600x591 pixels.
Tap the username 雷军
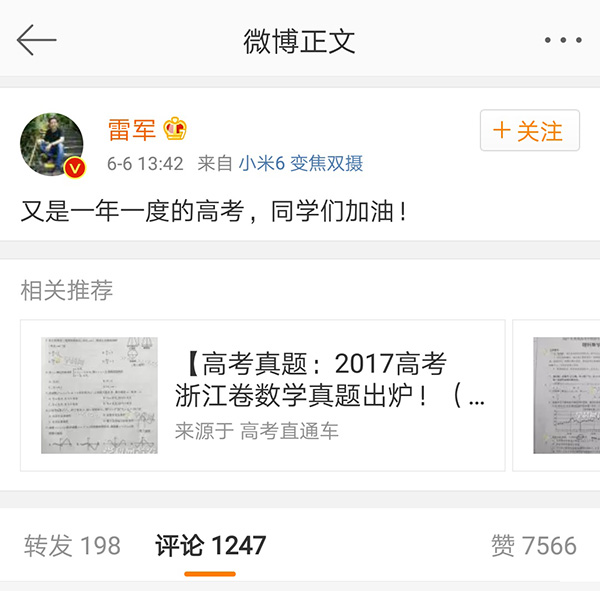pos(133,128)
